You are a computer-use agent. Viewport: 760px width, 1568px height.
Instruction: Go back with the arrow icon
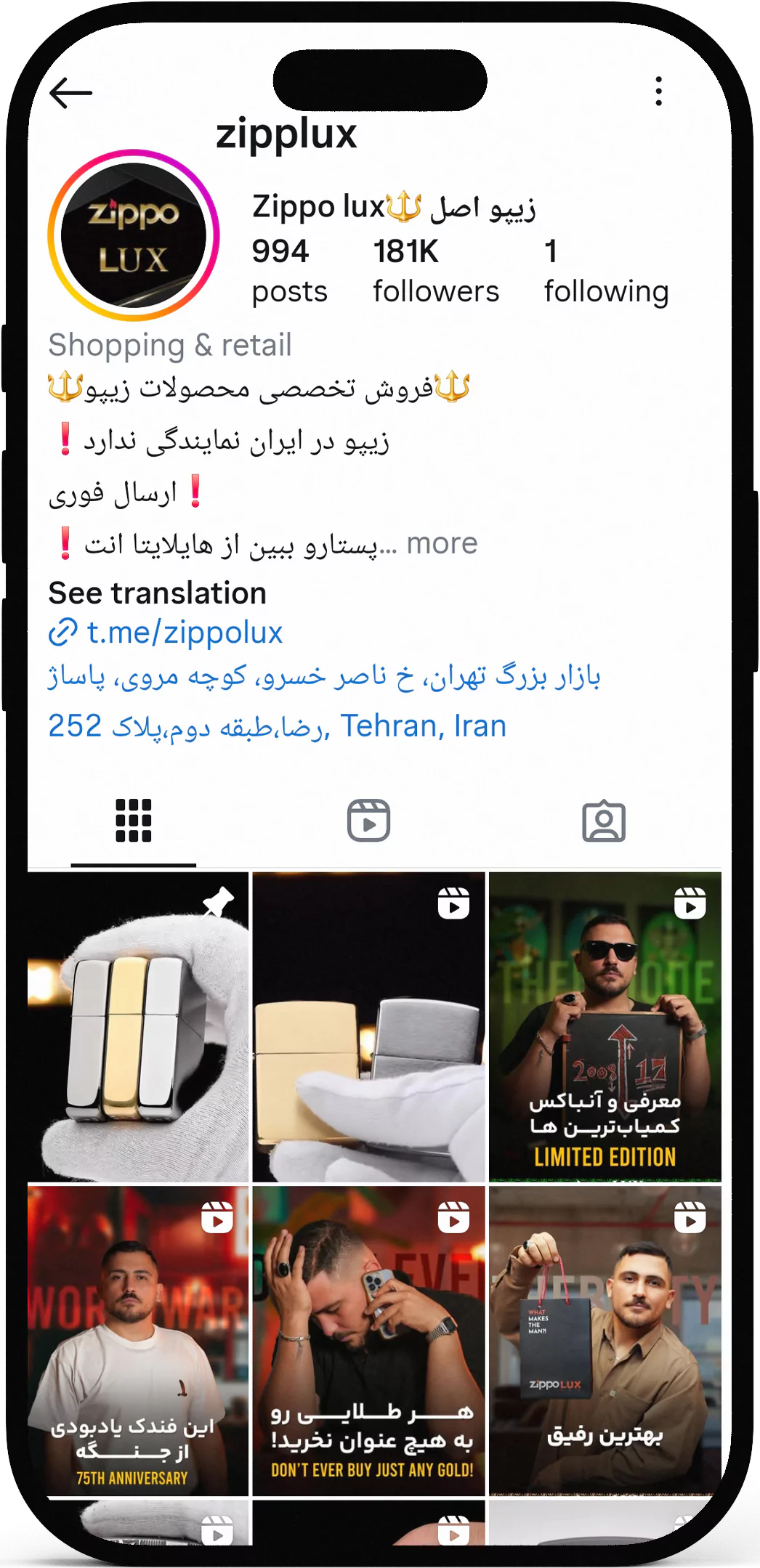[x=70, y=93]
